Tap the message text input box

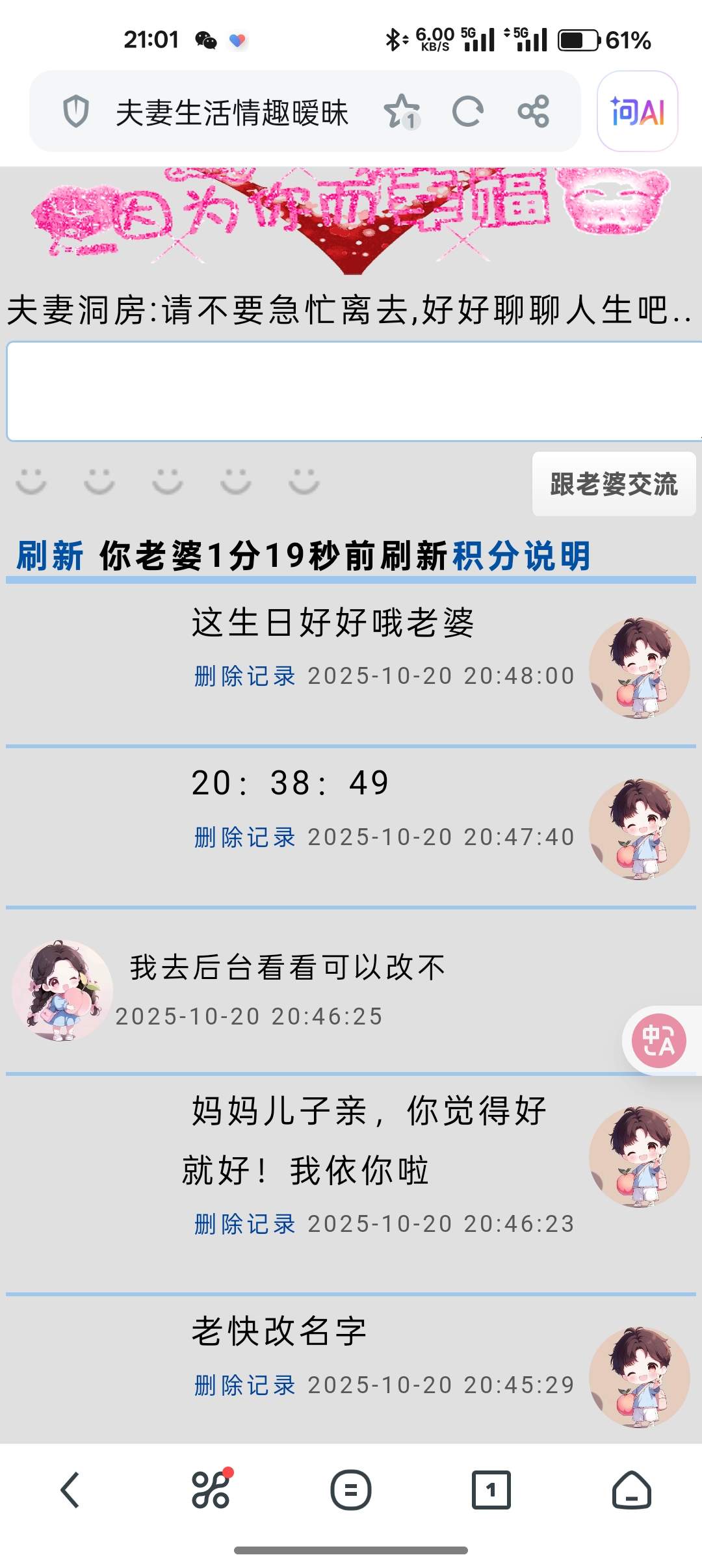tap(351, 391)
